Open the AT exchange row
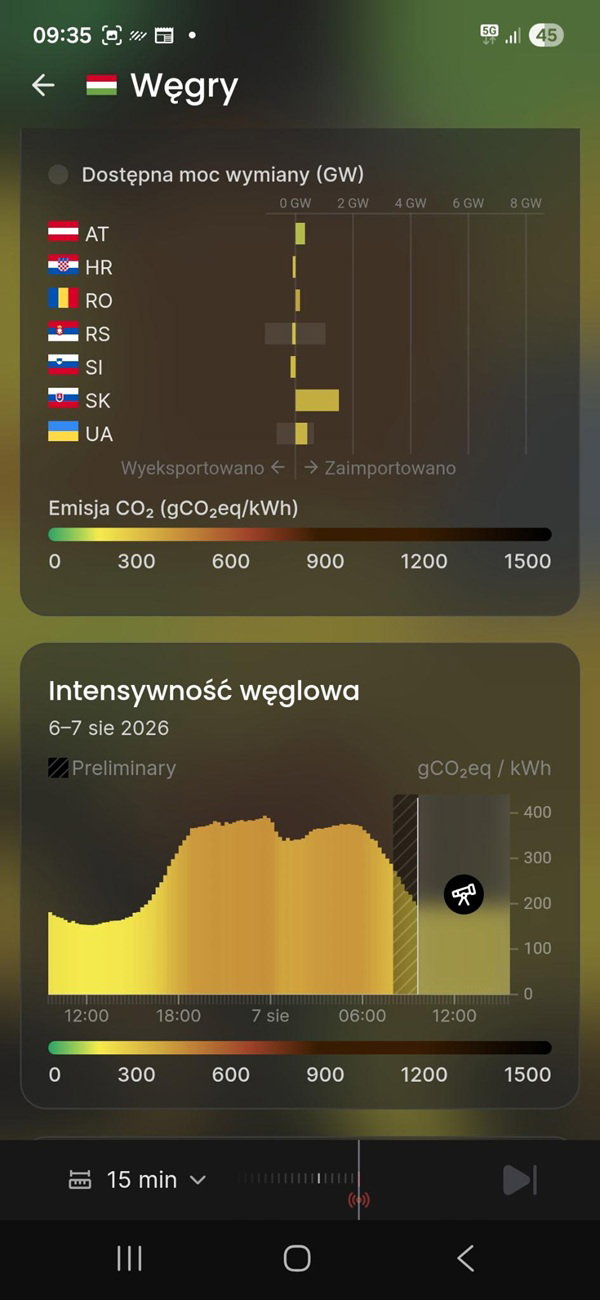This screenshot has height=1300, width=600. pos(296,234)
